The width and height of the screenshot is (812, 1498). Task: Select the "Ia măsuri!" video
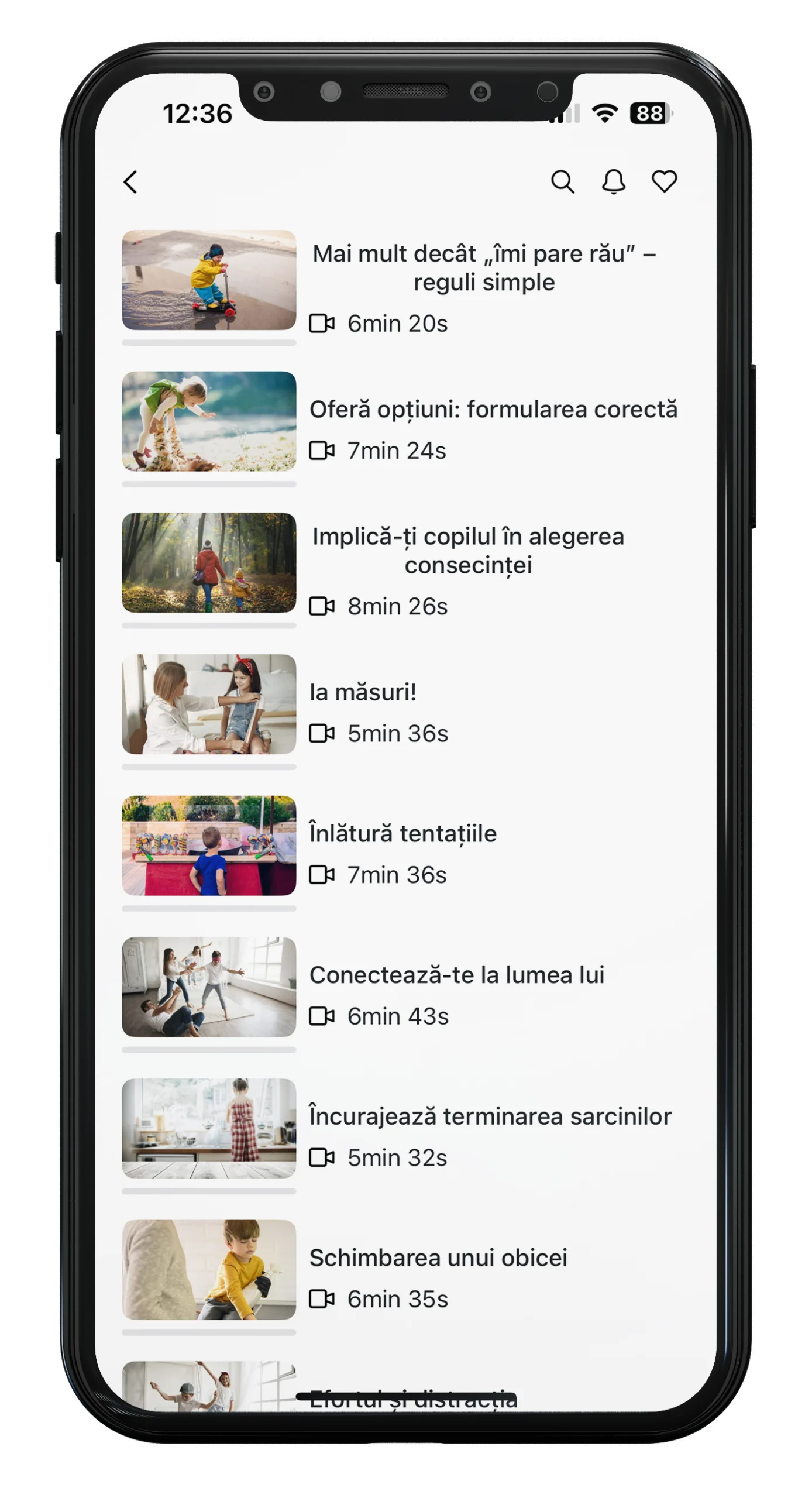click(363, 692)
